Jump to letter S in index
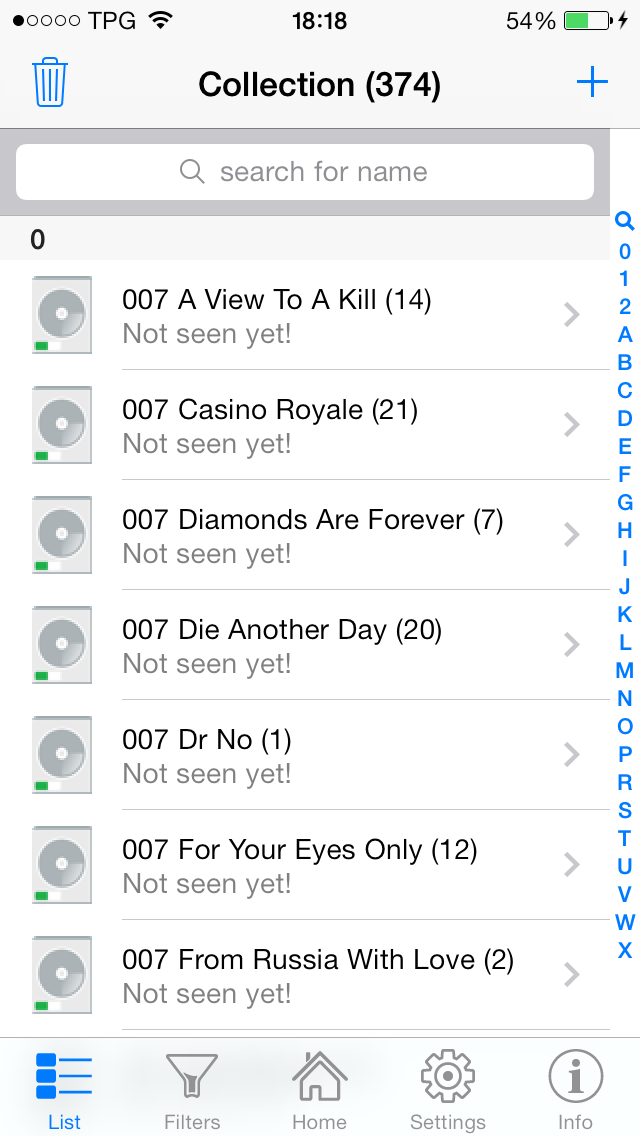Image resolution: width=640 pixels, height=1136 pixels. pyautogui.click(x=625, y=810)
